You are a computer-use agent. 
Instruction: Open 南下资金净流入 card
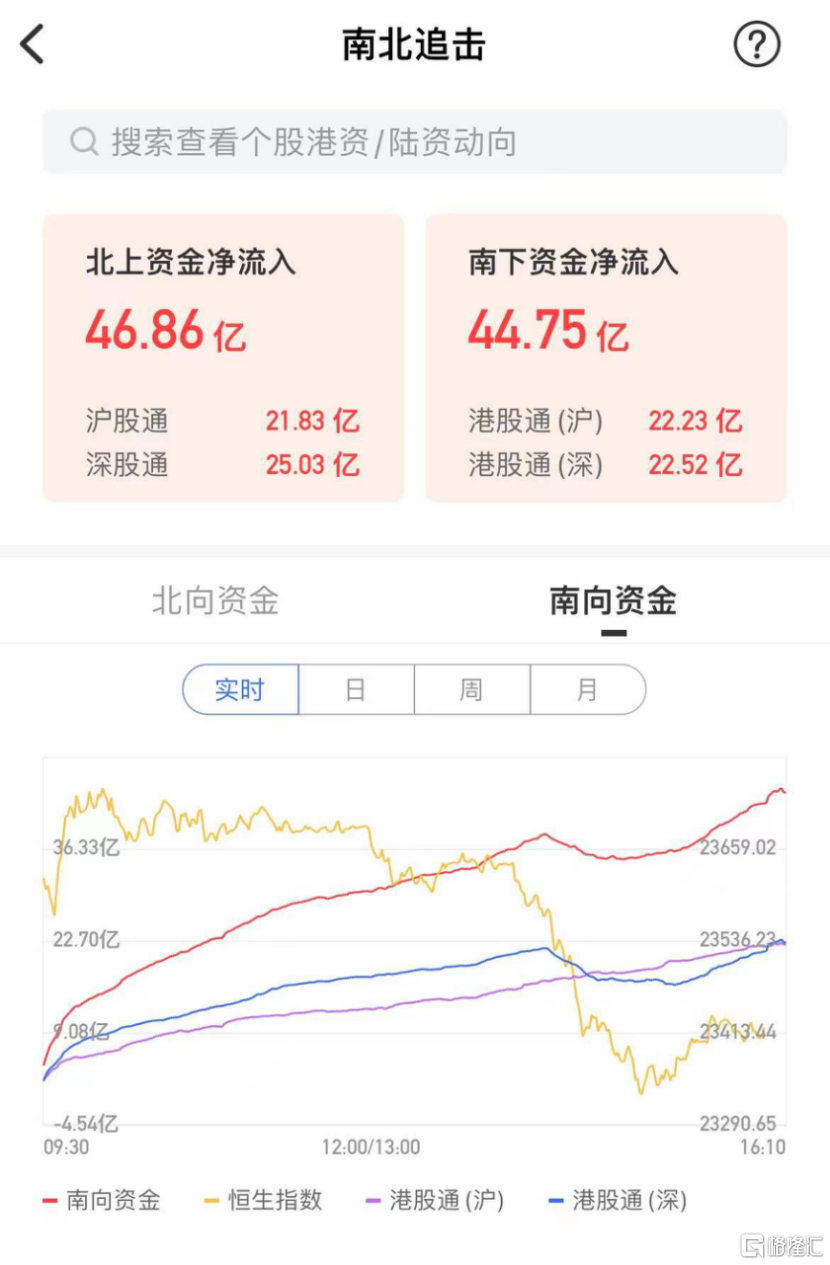606,357
